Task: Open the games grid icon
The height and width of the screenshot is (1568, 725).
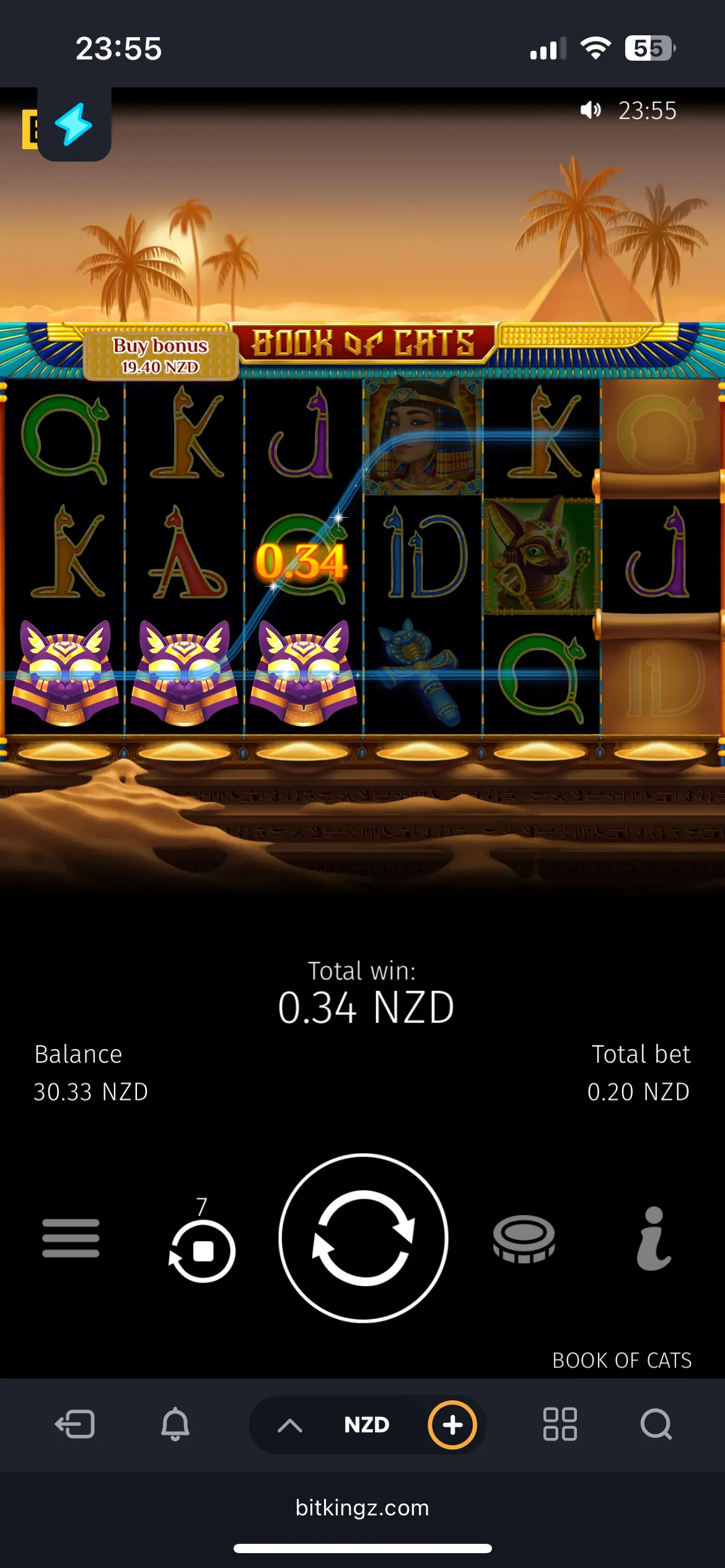Action: [x=560, y=1424]
